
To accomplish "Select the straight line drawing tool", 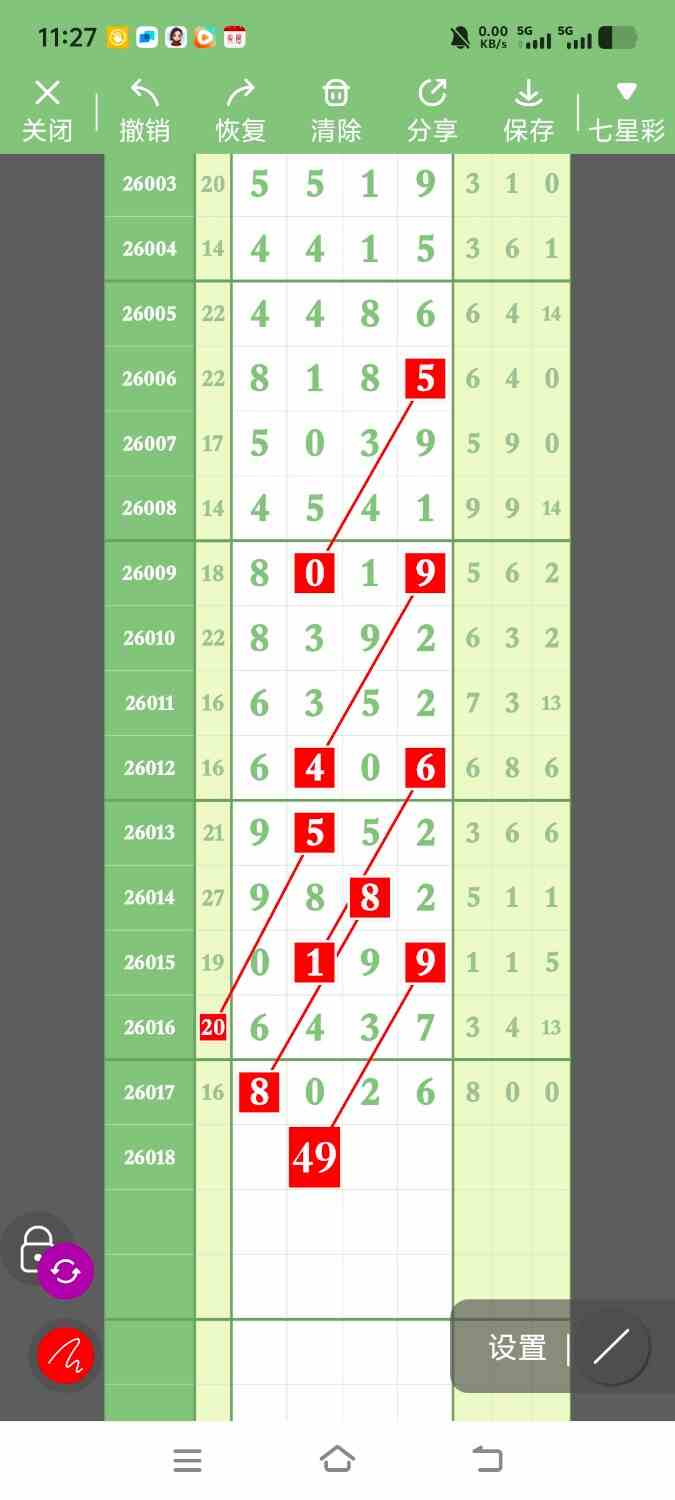I will pyautogui.click(x=610, y=1348).
